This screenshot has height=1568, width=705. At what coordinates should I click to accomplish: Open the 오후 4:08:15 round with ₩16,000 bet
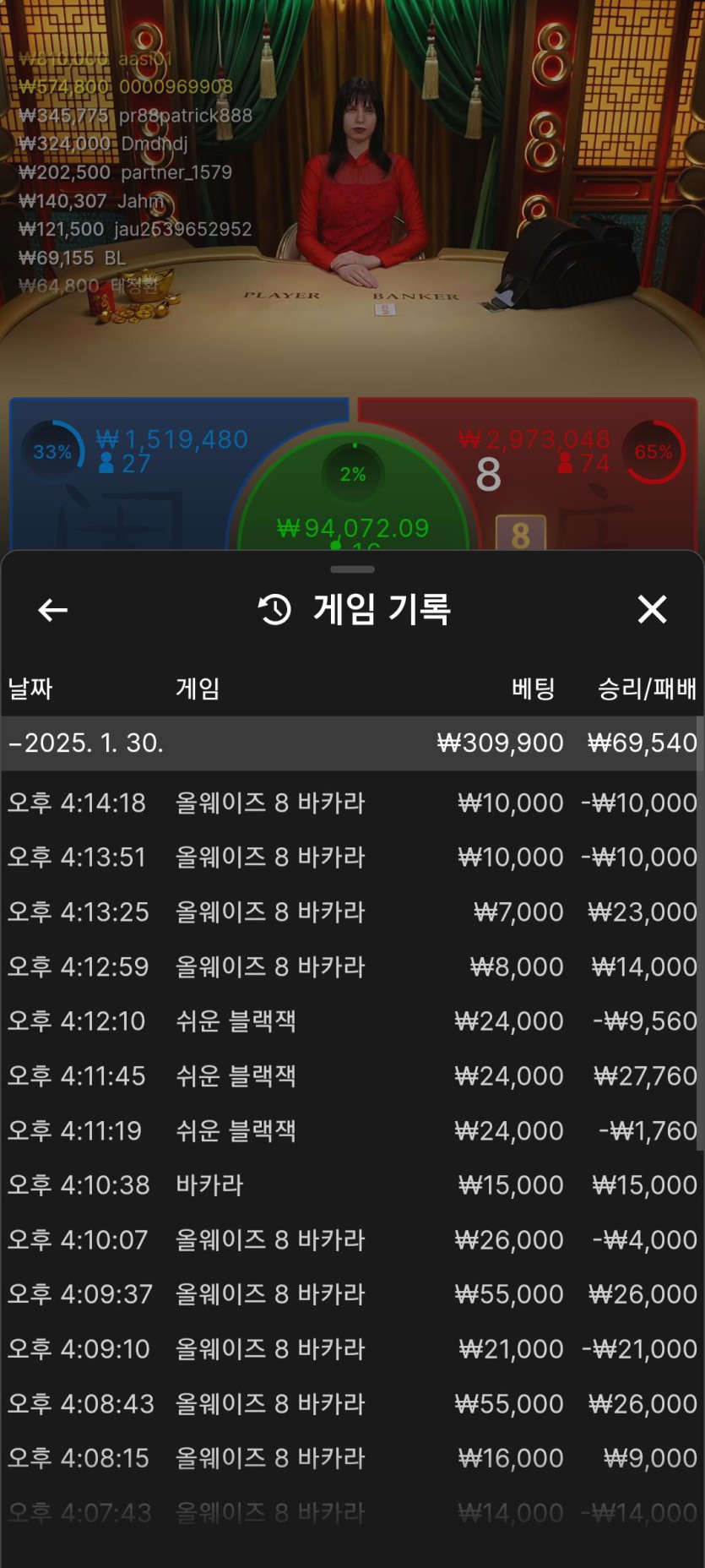point(351,1458)
